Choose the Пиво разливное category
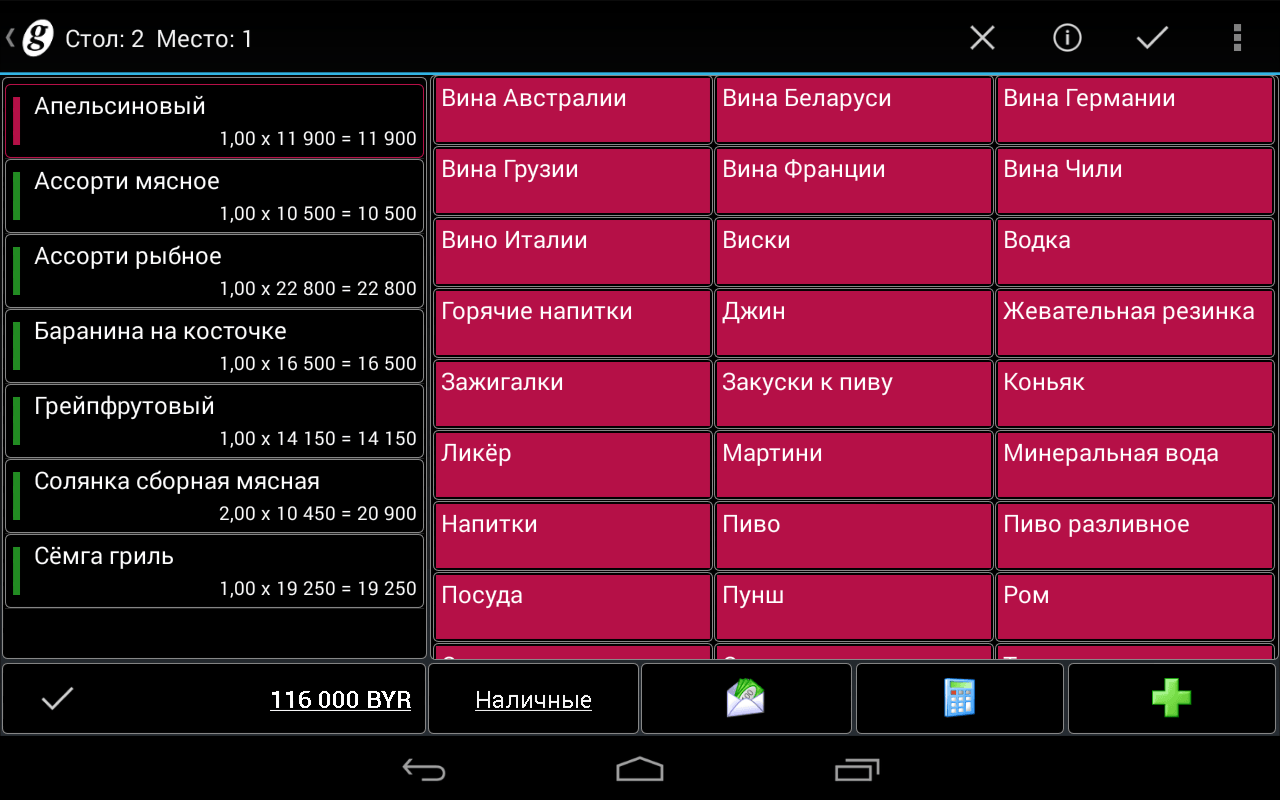Viewport: 1280px width, 800px height. coord(1134,536)
